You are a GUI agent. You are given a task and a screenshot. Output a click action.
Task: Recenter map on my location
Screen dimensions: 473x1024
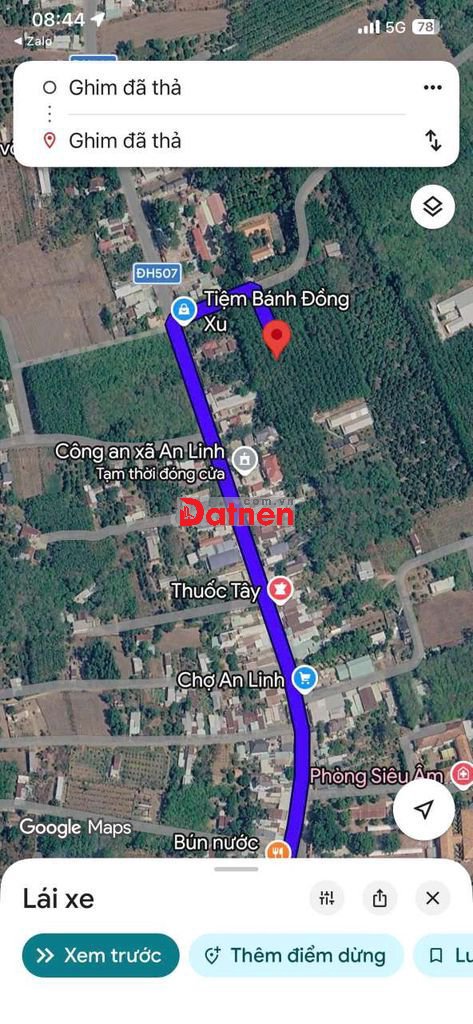point(424,810)
